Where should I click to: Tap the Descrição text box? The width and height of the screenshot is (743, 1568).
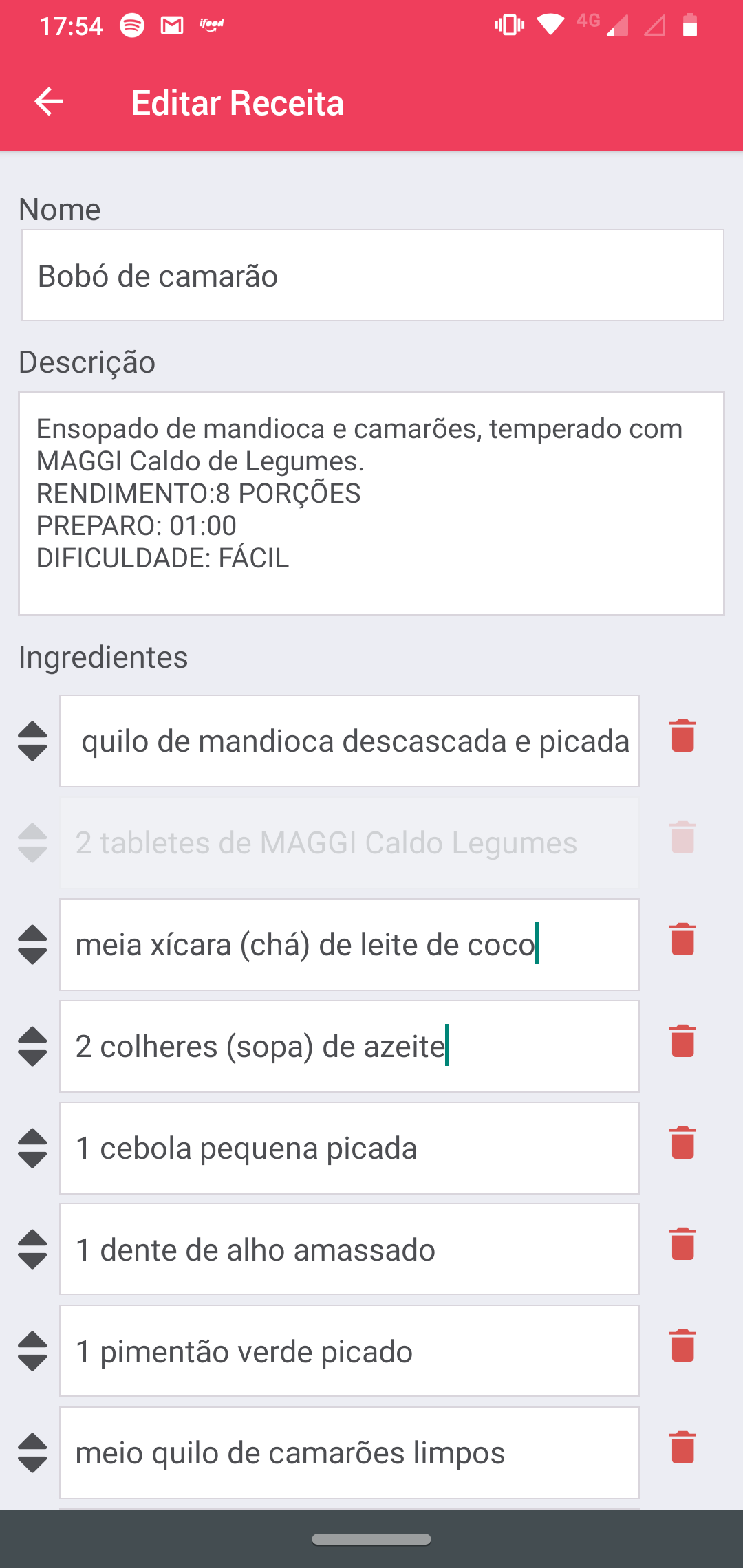coord(371,503)
